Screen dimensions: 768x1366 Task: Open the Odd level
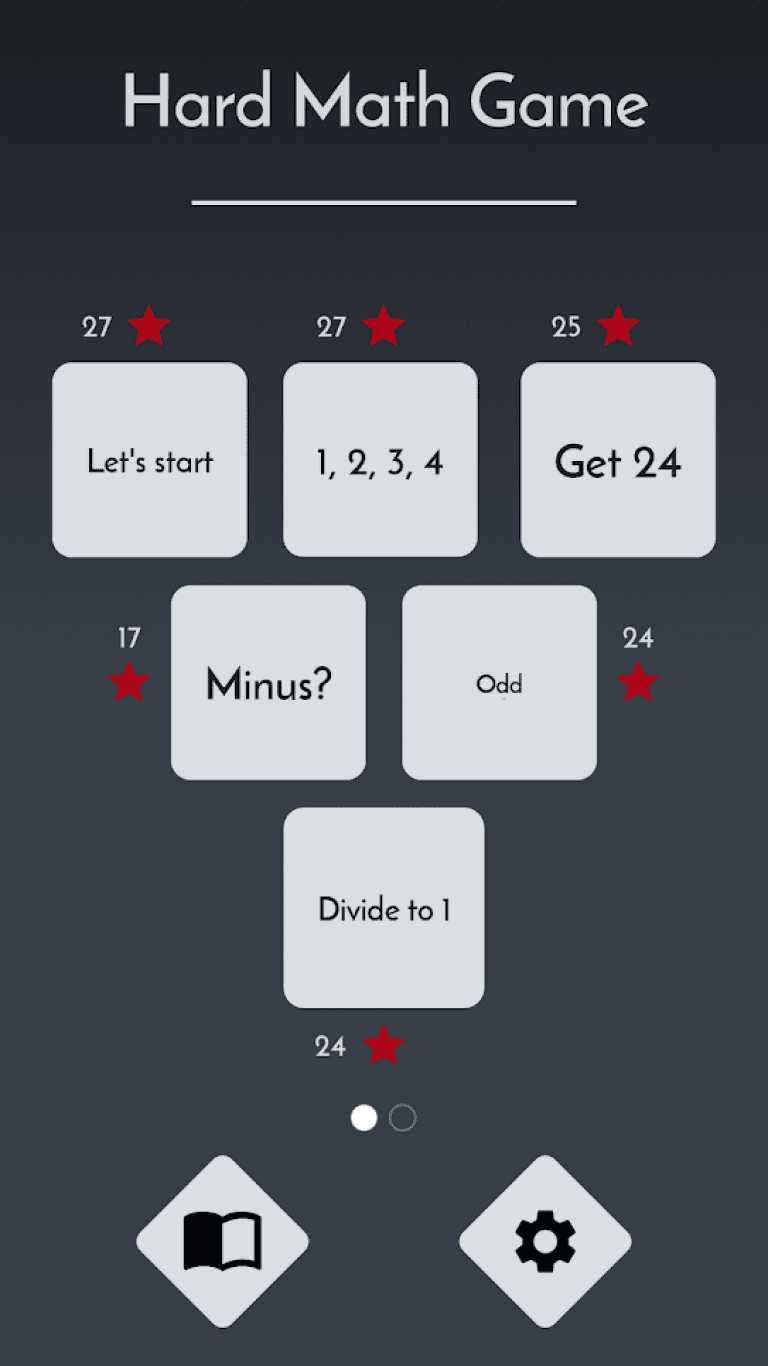click(x=498, y=683)
